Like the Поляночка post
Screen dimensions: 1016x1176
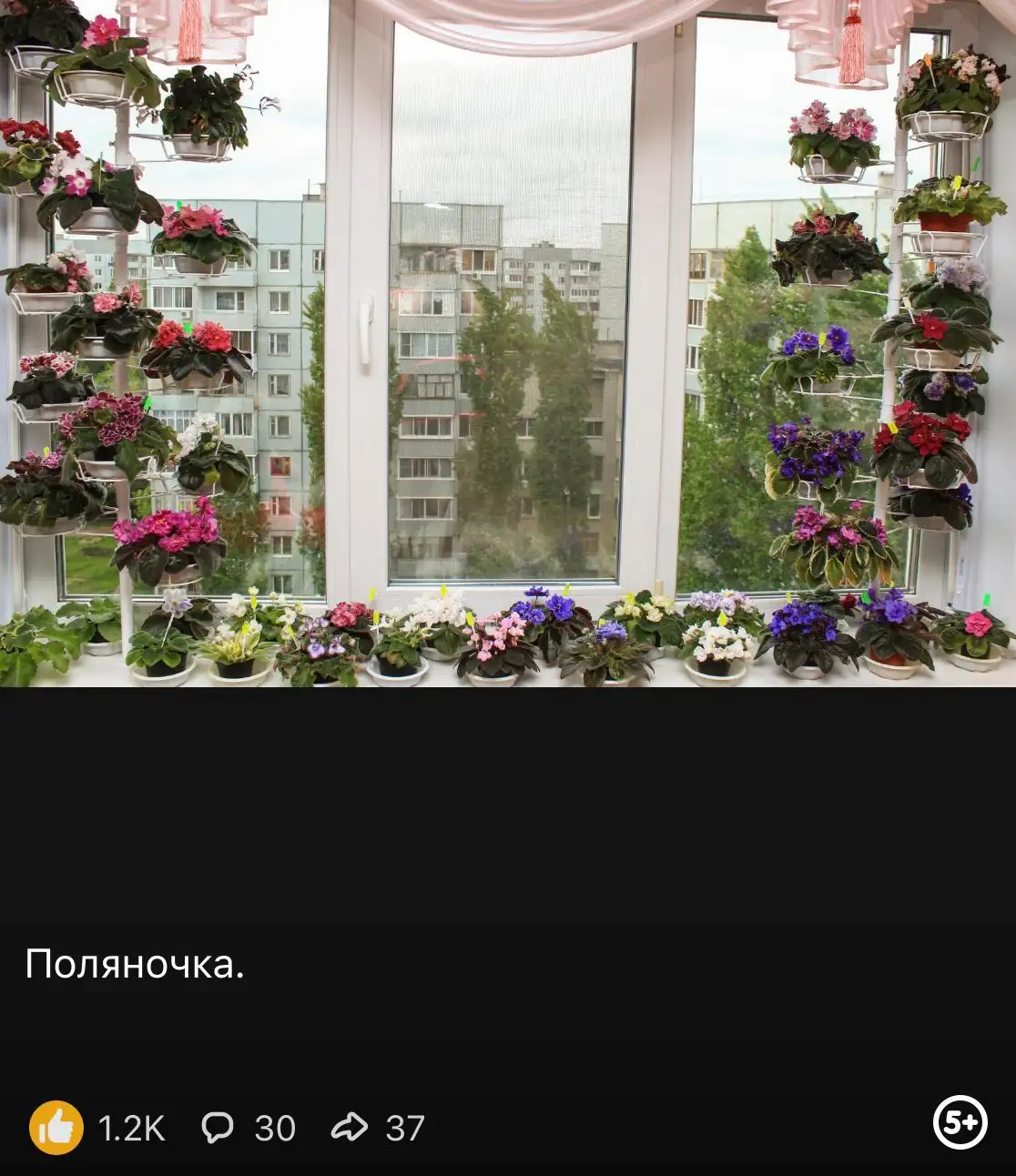coord(56,1128)
